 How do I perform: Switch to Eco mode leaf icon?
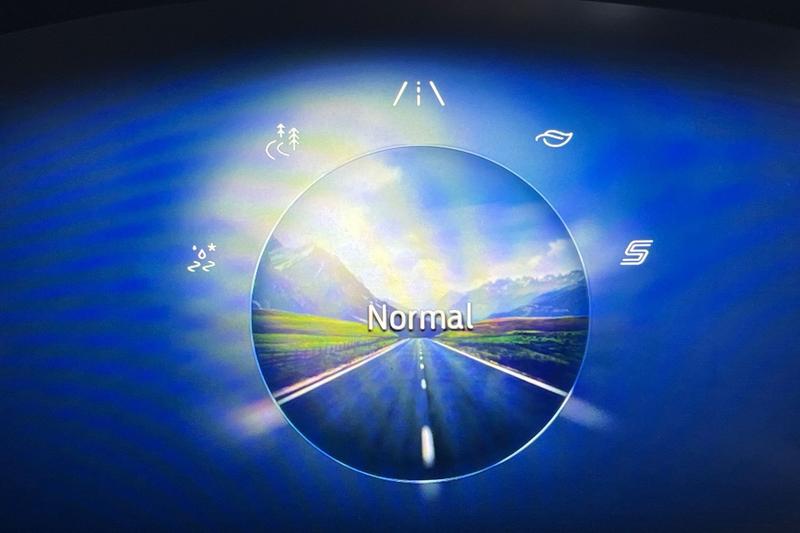coord(549,138)
